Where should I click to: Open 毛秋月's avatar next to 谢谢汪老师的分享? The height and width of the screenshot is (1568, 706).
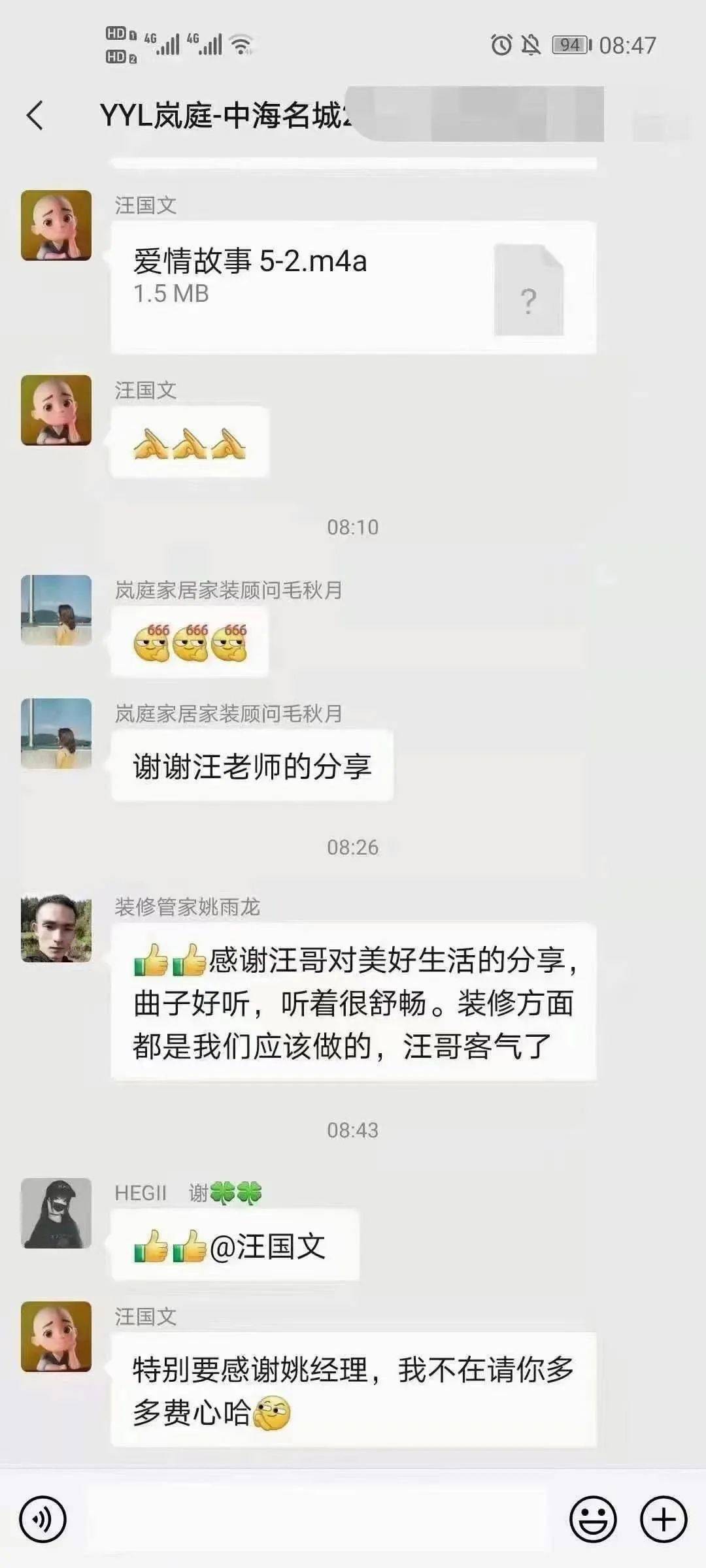56,734
